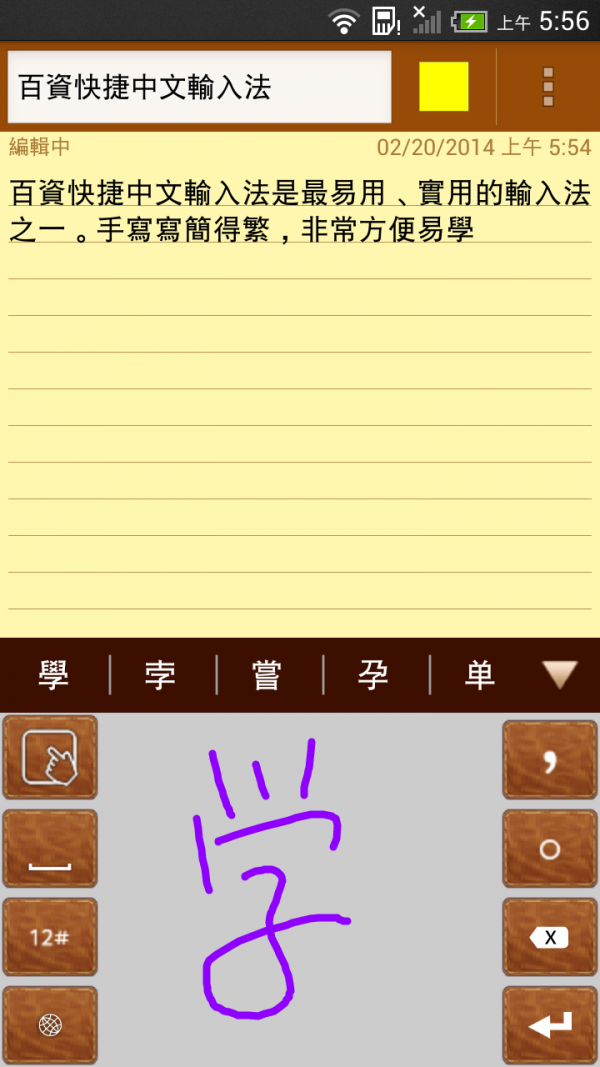
Task: Open the globe input language key
Action: coord(49,1024)
